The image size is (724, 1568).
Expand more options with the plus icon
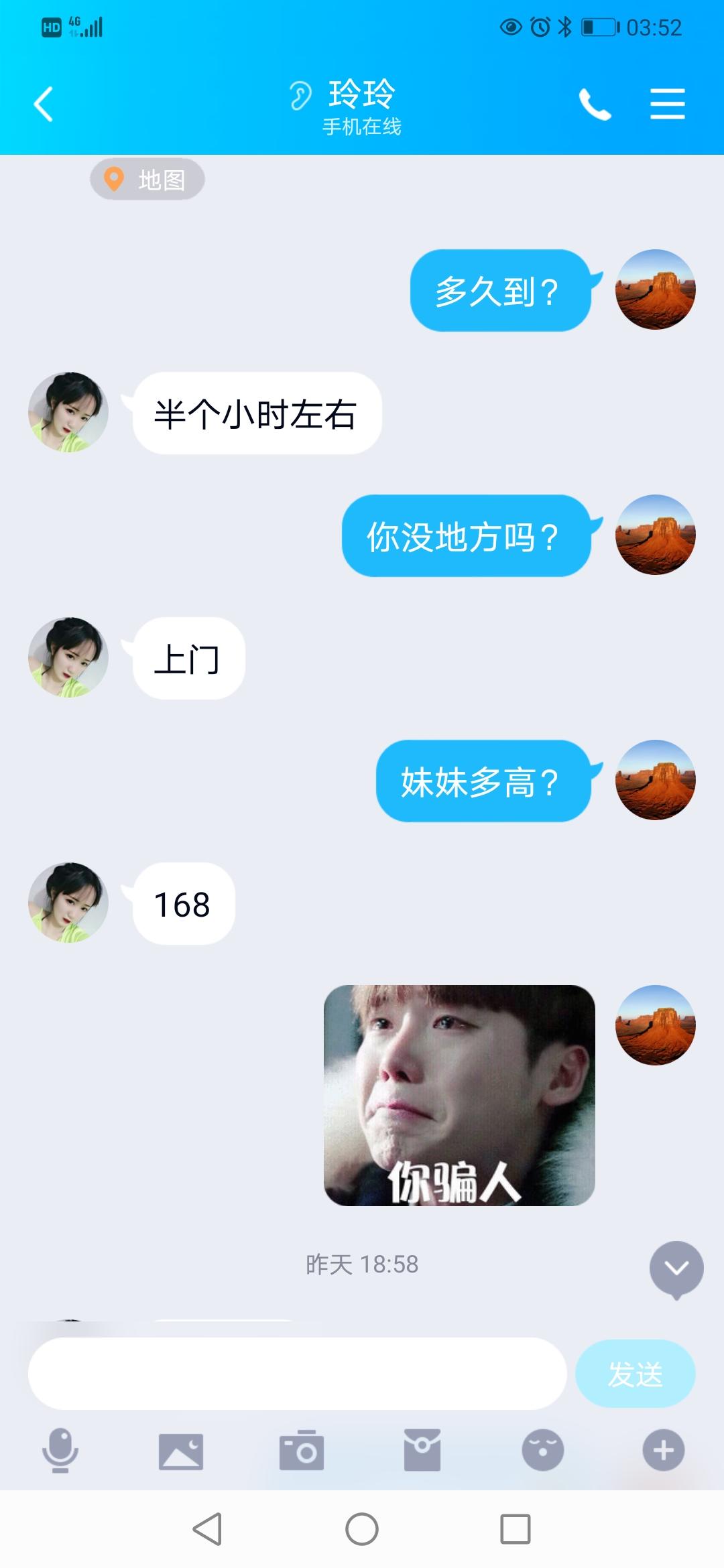663,1451
